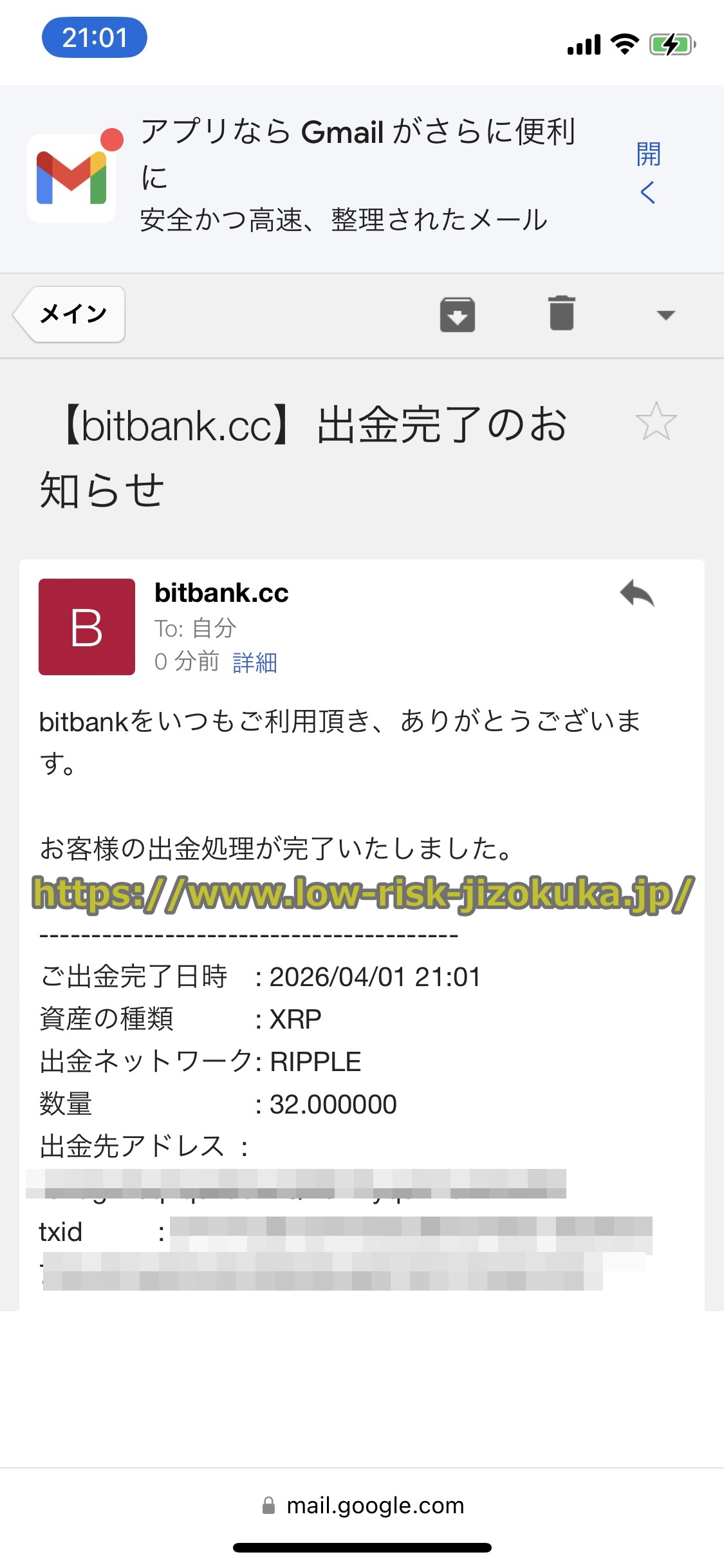Viewport: 724px width, 1568px height.
Task: Delete this email with the trash icon
Action: pyautogui.click(x=561, y=313)
